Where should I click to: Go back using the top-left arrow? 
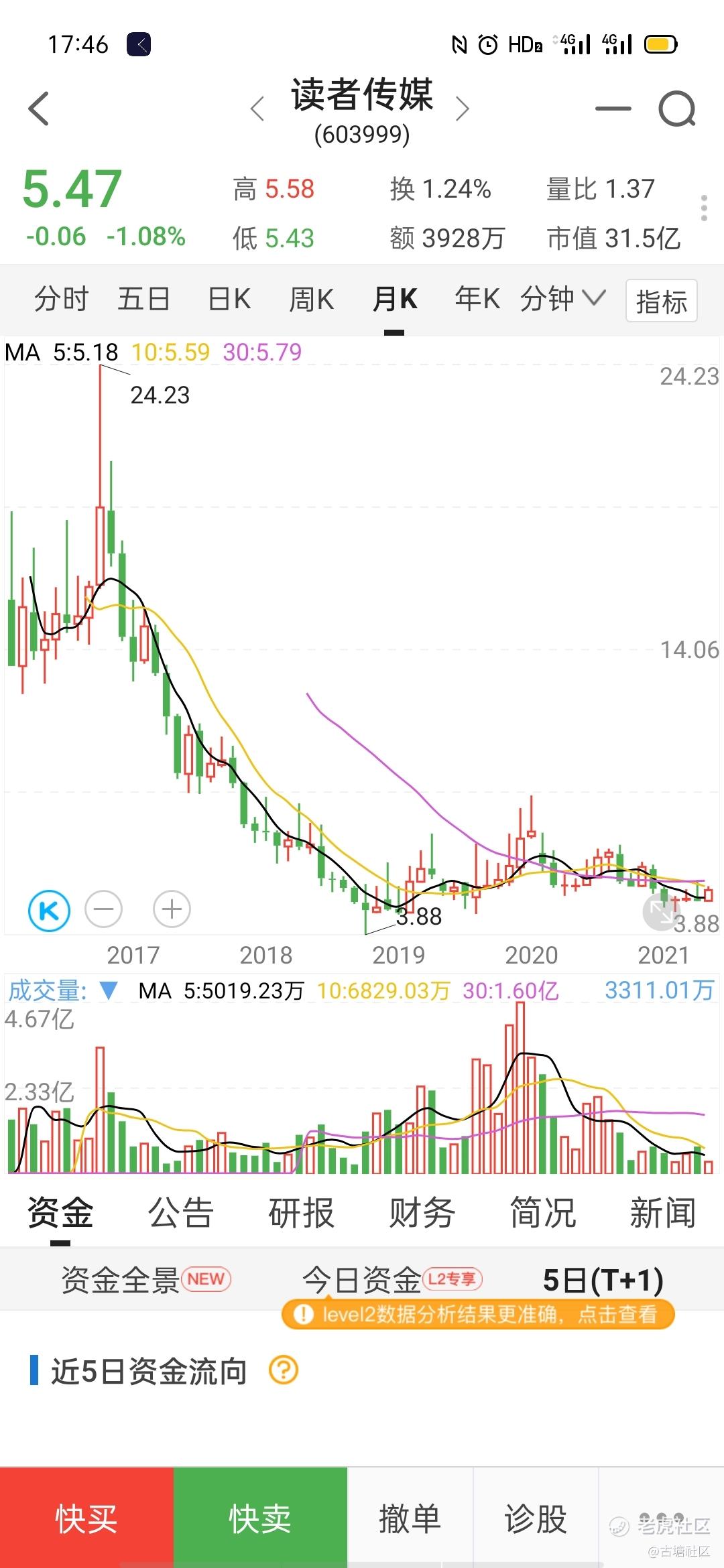point(39,109)
